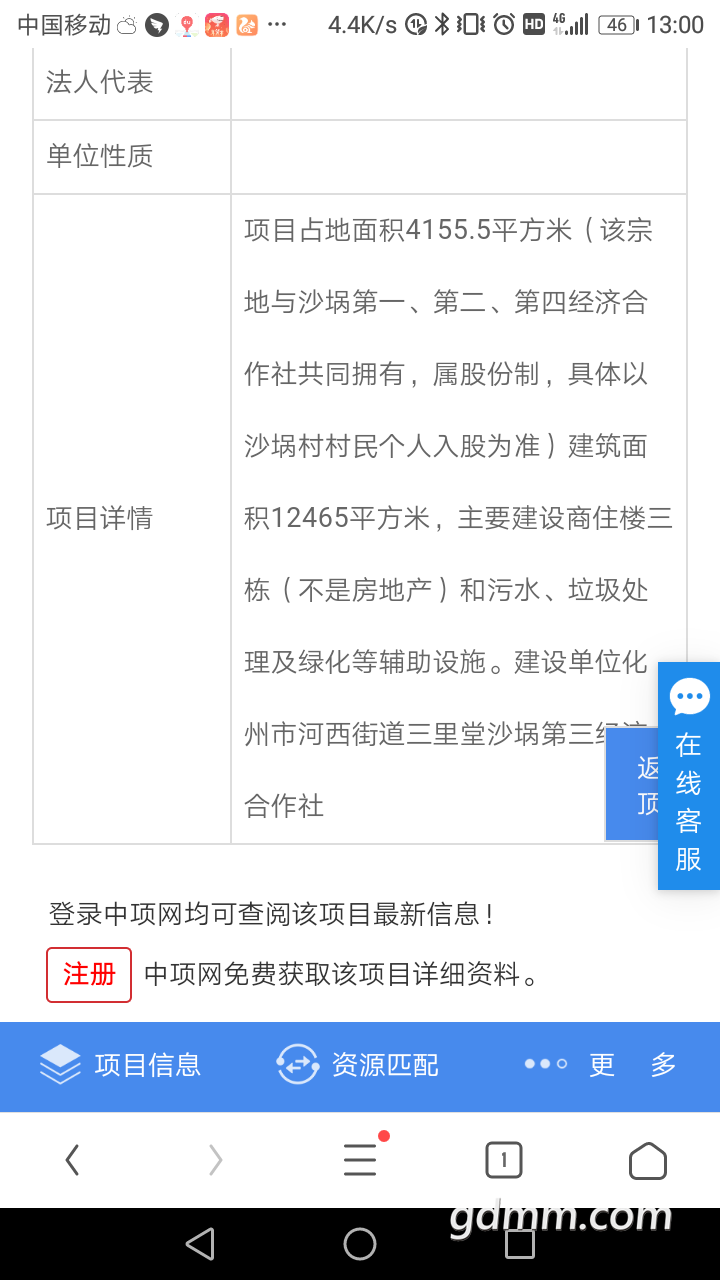Image resolution: width=720 pixels, height=1280 pixels.
Task: Tap the 返顶 back-to-top button
Action: (632, 784)
